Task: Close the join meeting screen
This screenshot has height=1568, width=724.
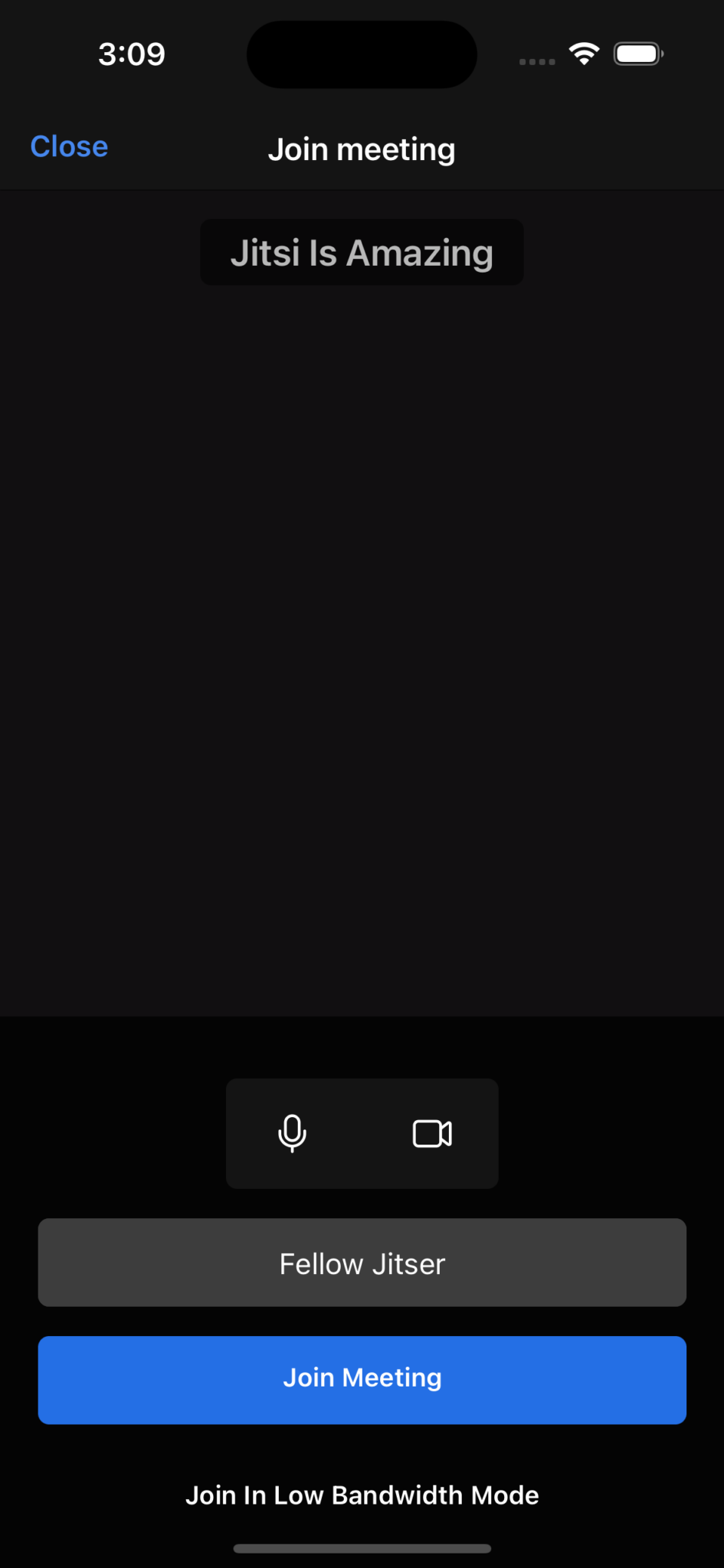Action: (69, 146)
